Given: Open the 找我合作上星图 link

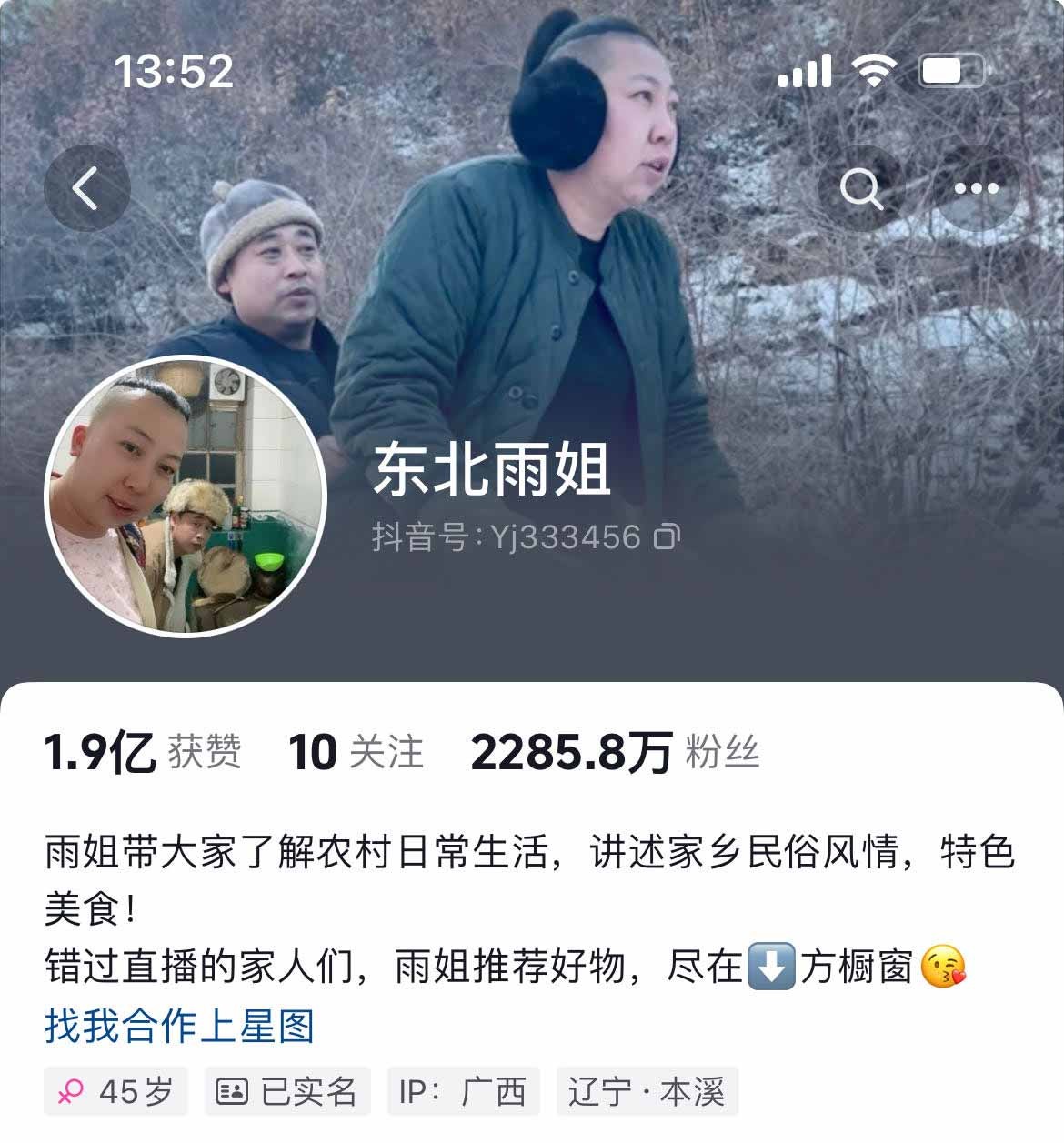Looking at the screenshot, I should [x=180, y=1026].
